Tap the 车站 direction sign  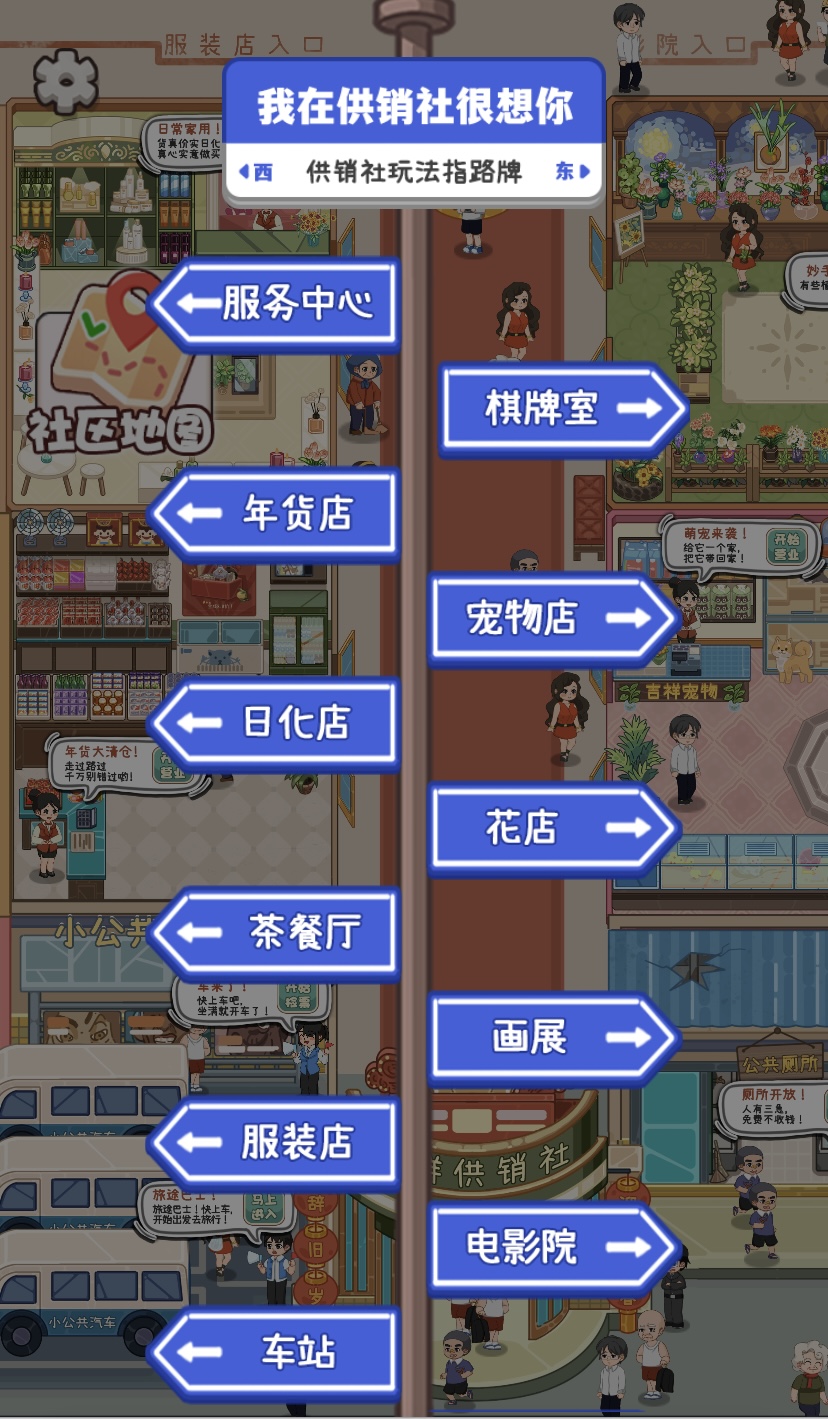coord(277,1352)
